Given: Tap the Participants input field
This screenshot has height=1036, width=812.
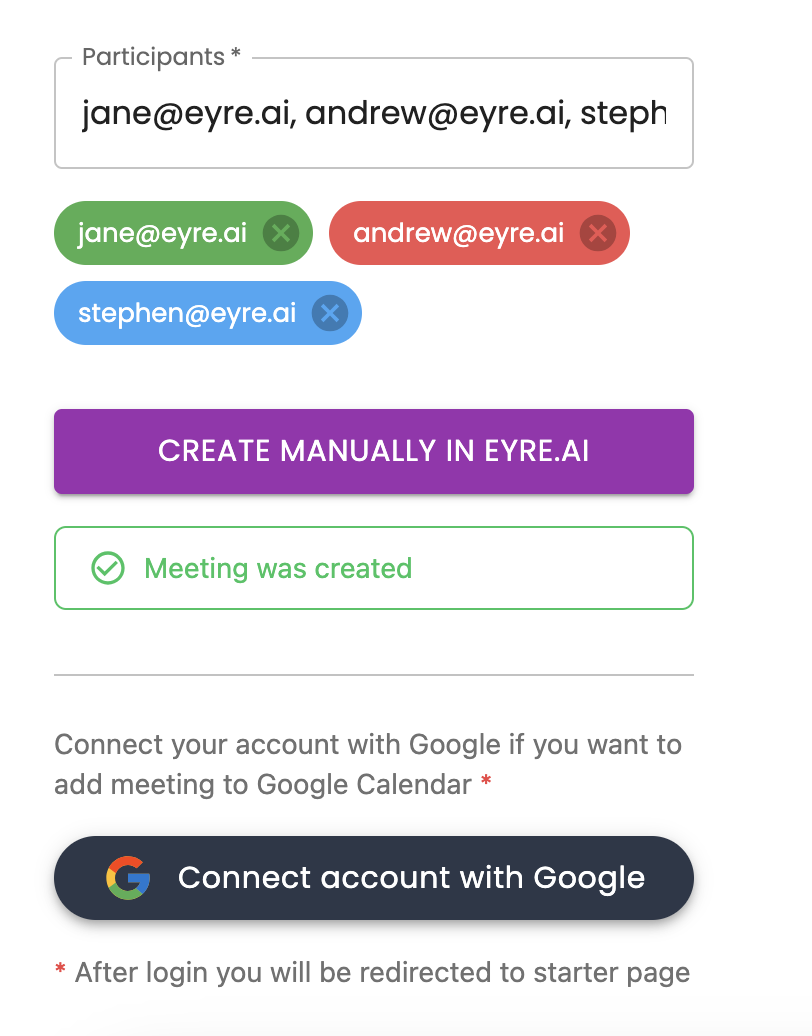Looking at the screenshot, I should coord(373,113).
